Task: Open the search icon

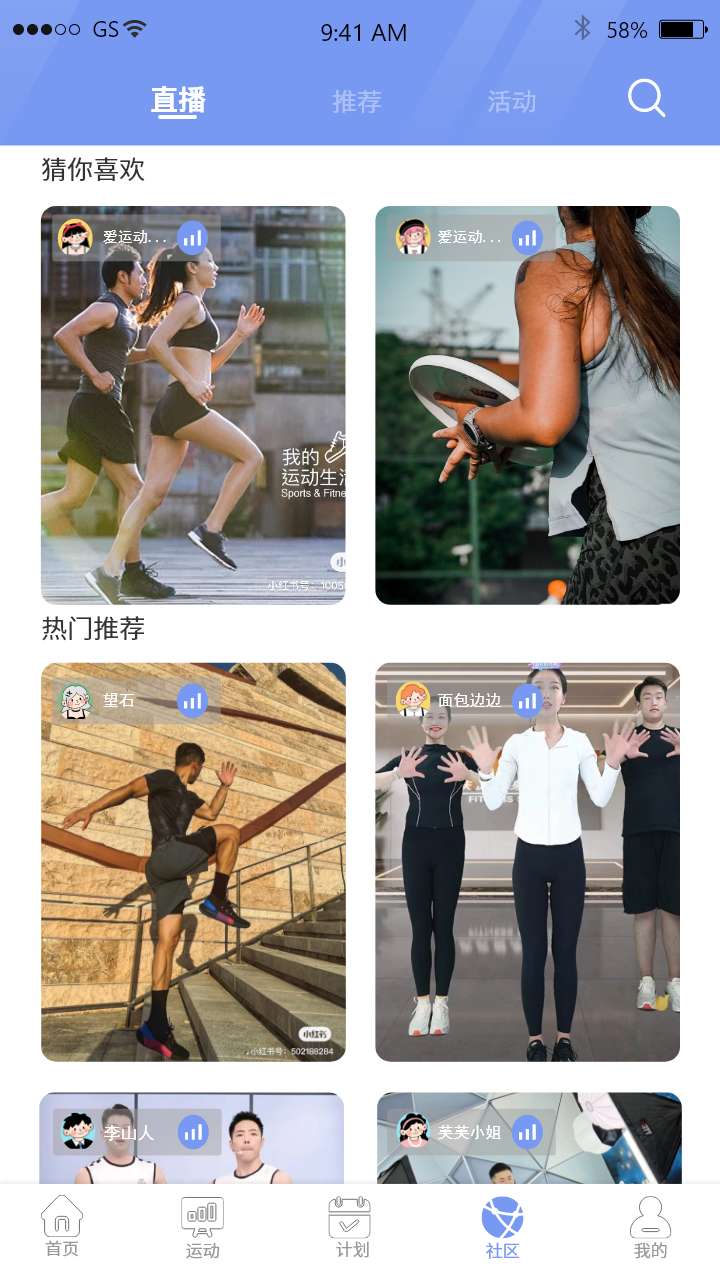Action: coord(646,99)
